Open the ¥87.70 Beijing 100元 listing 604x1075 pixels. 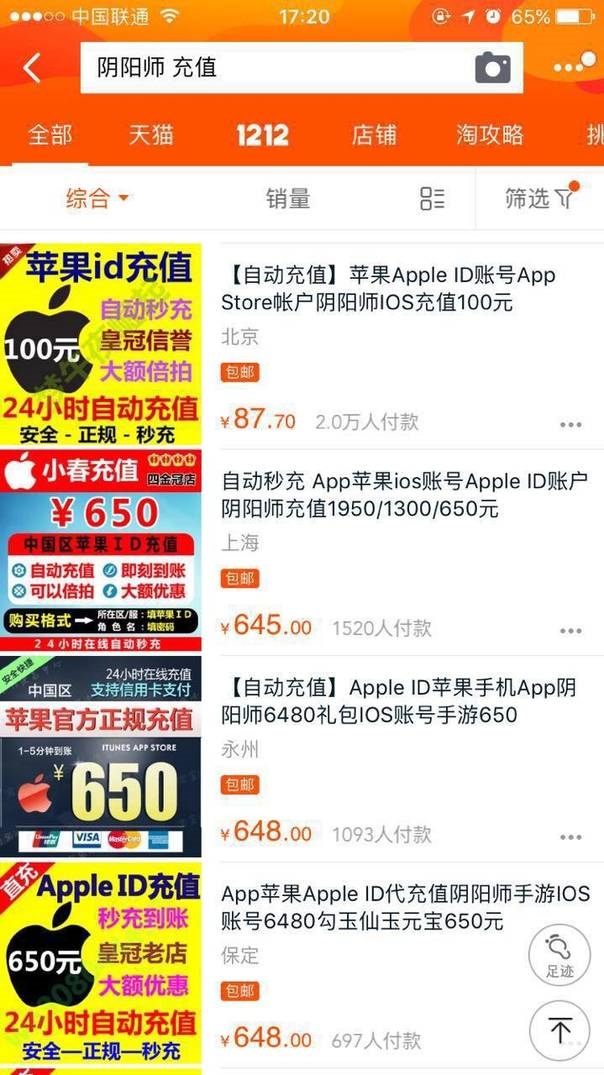pos(388,288)
